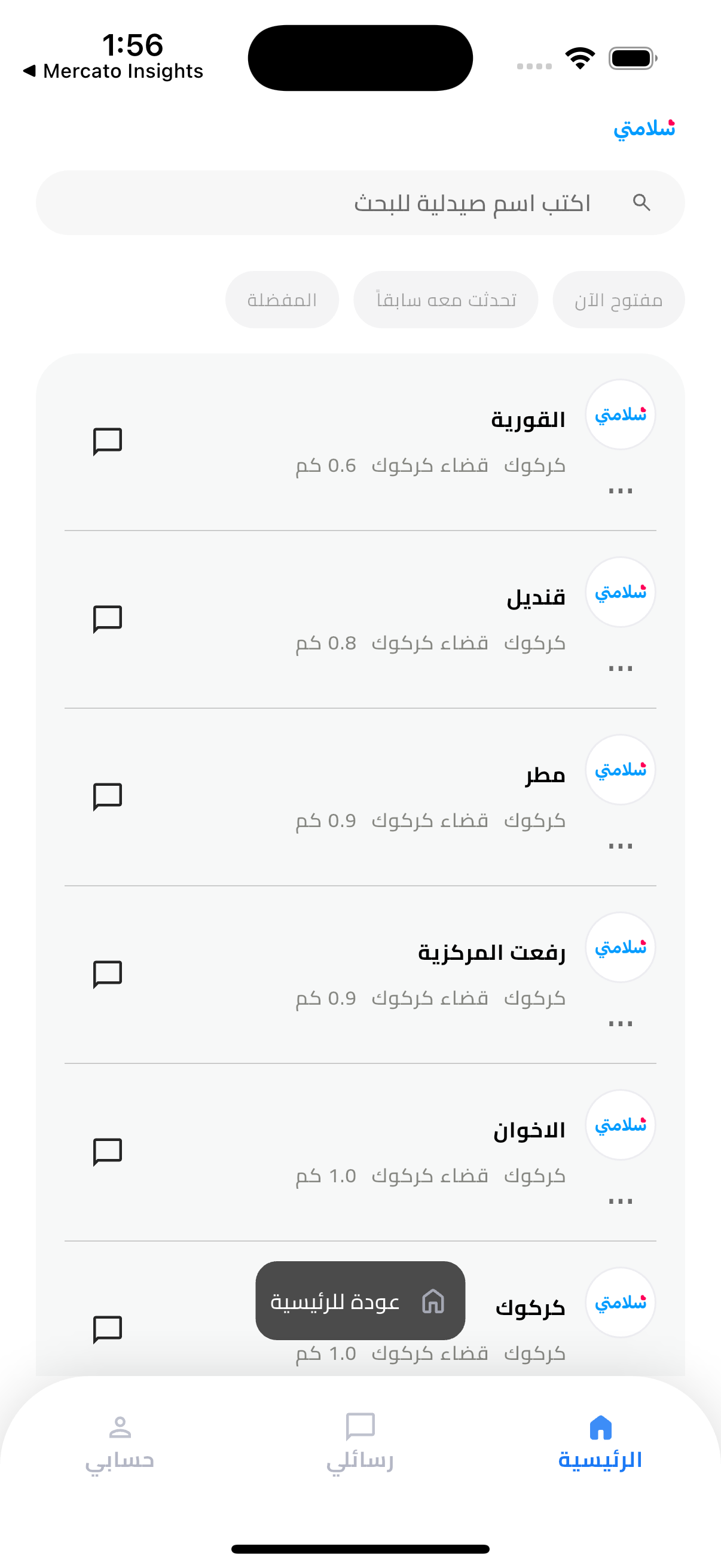Start a chat with رفعت المركزية
Screen dimensions: 721x1568
(108, 975)
